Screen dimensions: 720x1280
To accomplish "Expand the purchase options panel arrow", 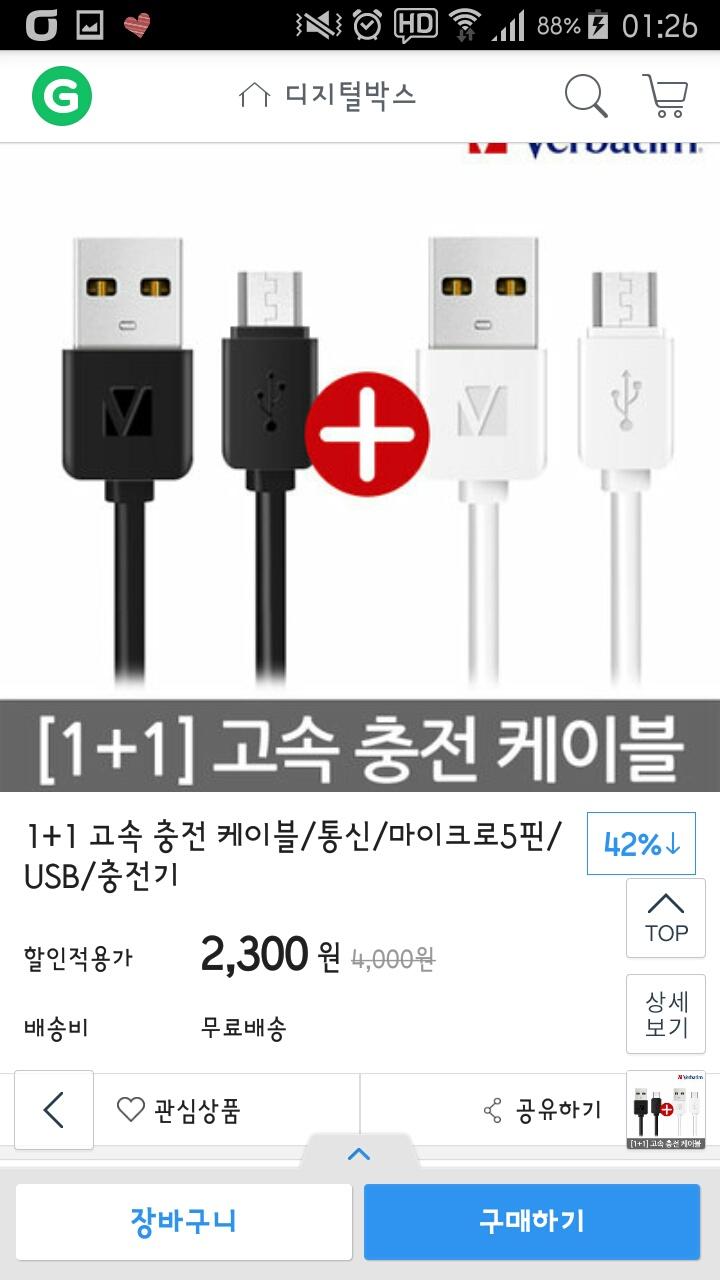I will [359, 1154].
